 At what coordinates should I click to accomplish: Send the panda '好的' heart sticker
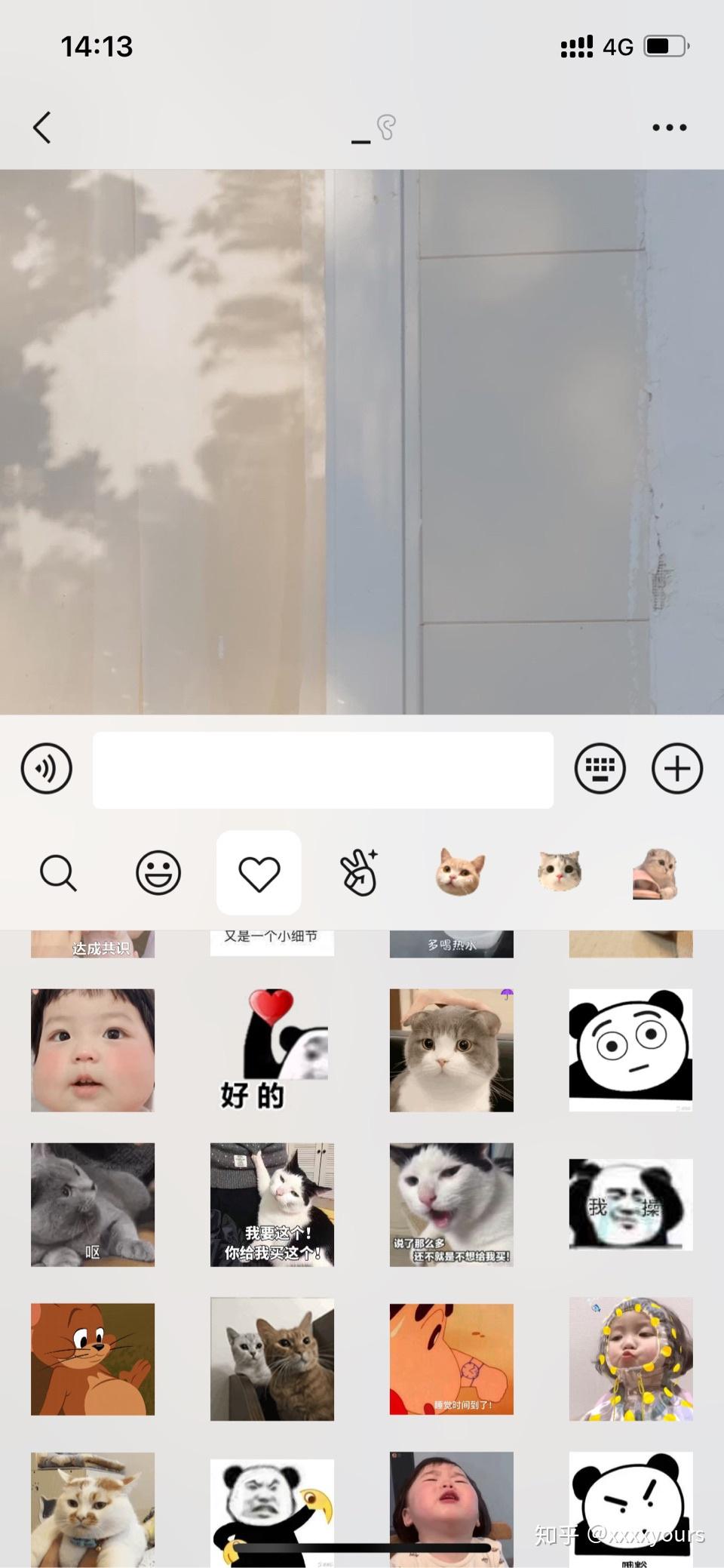[272, 1050]
